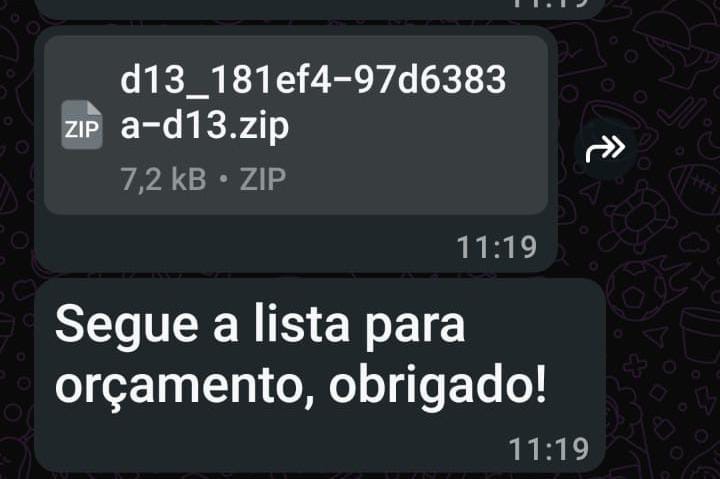Open the d13_181ef4-97d6383a-d13.zip attachment

(295, 126)
